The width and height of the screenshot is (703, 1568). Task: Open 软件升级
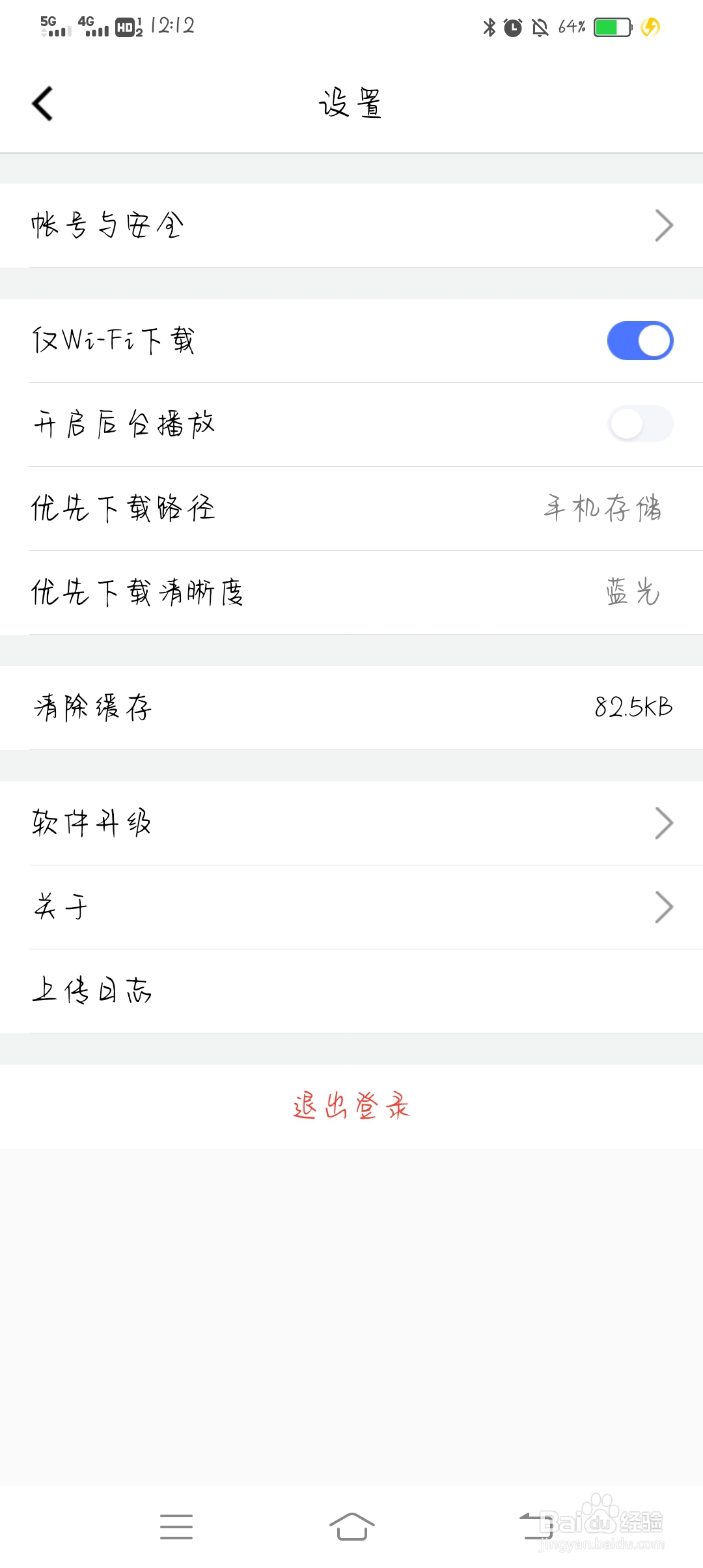tap(351, 823)
